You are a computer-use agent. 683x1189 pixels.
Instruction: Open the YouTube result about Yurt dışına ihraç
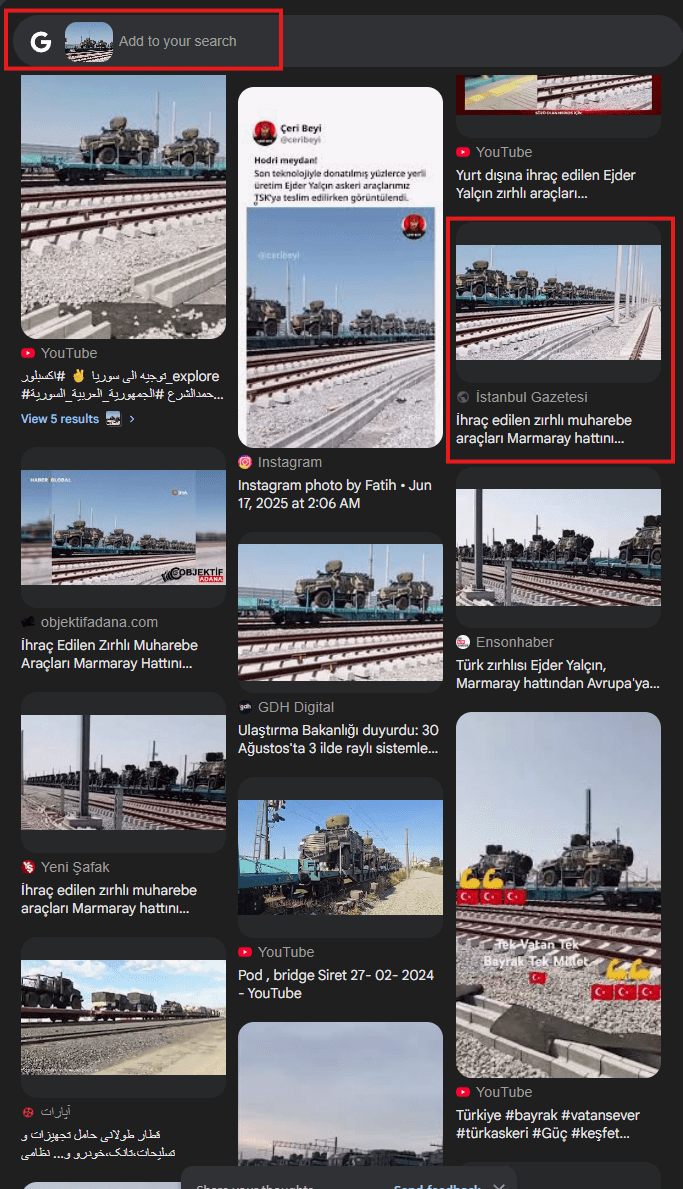[x=545, y=185]
